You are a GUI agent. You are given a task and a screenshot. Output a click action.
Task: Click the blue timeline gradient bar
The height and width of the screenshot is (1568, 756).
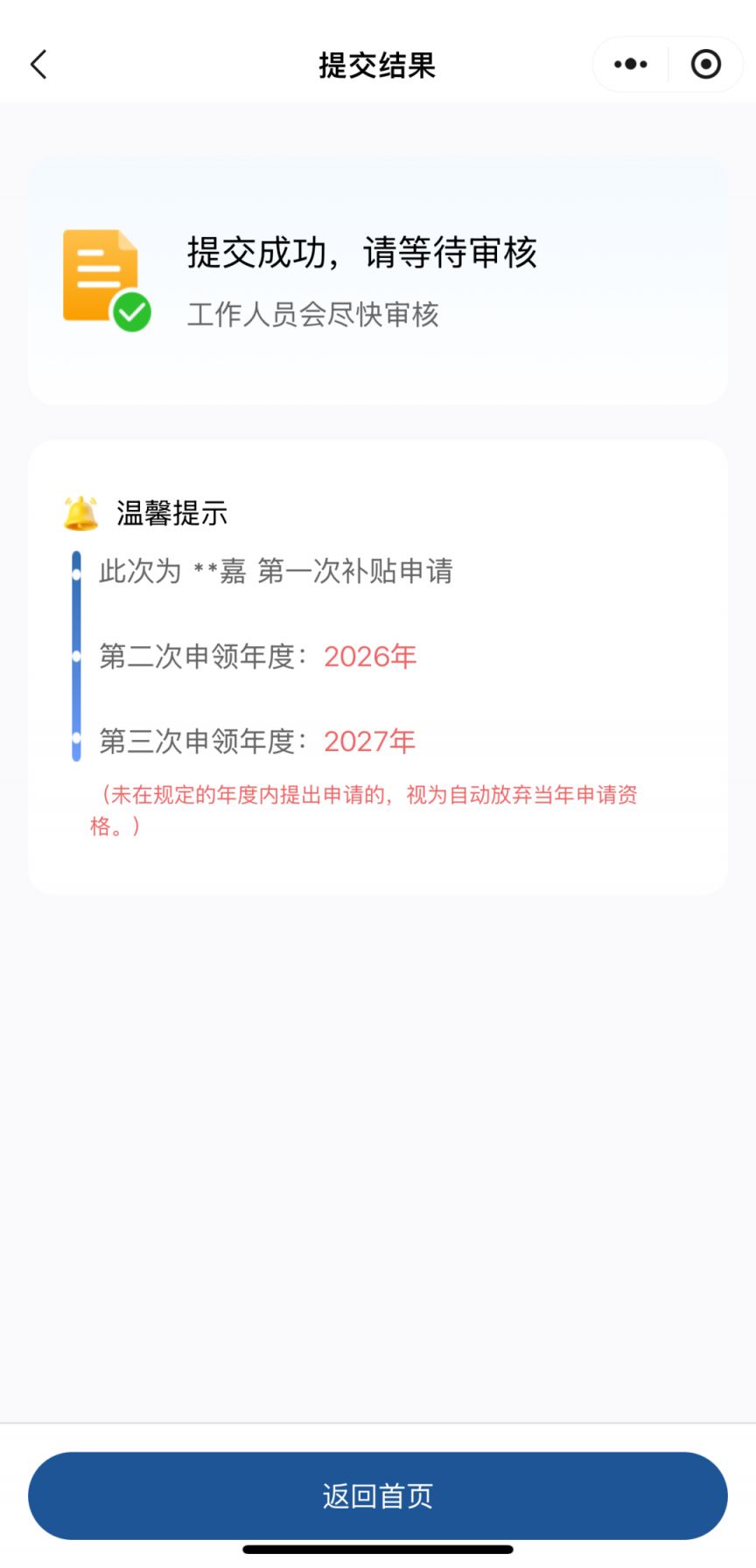[x=77, y=654]
